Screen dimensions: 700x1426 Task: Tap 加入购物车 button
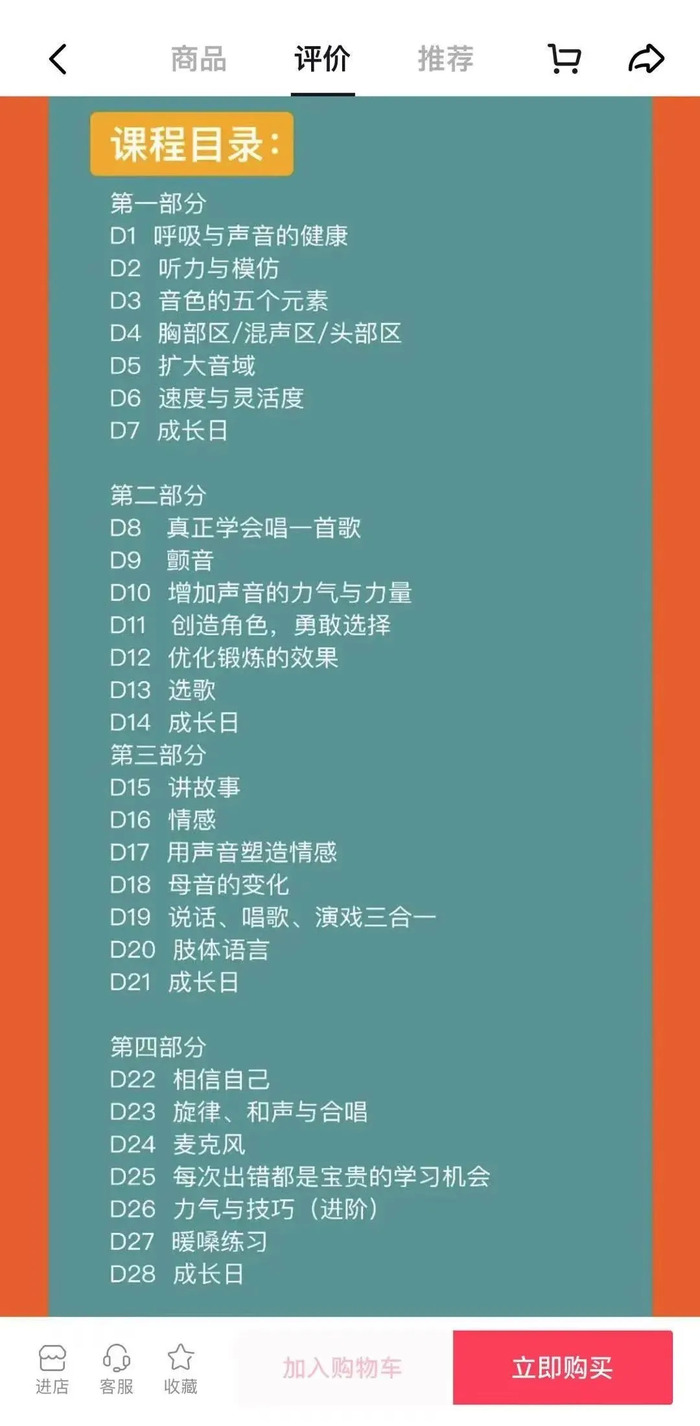pyautogui.click(x=343, y=1367)
